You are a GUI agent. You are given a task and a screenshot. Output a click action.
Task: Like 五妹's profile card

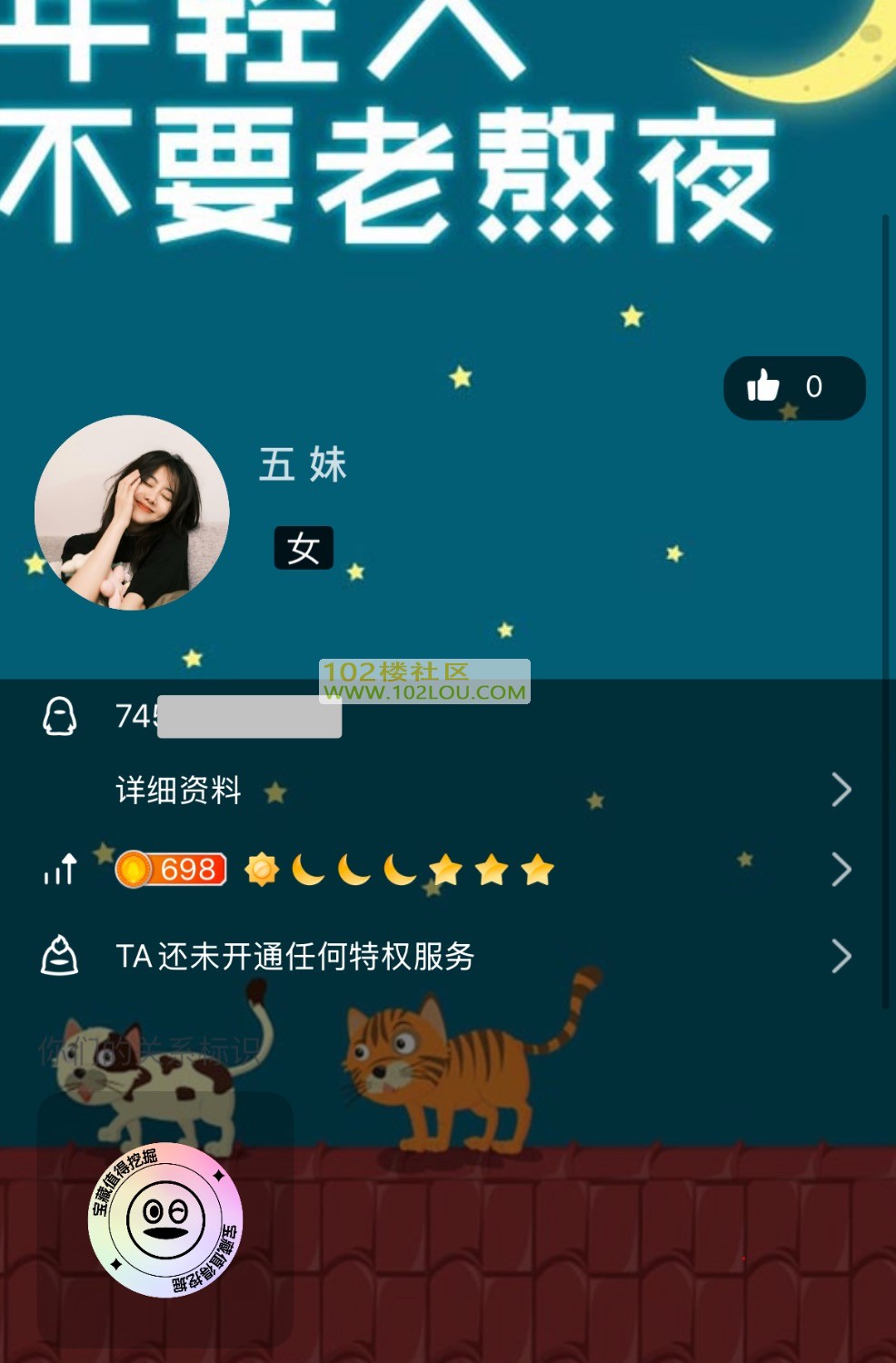coord(792,388)
